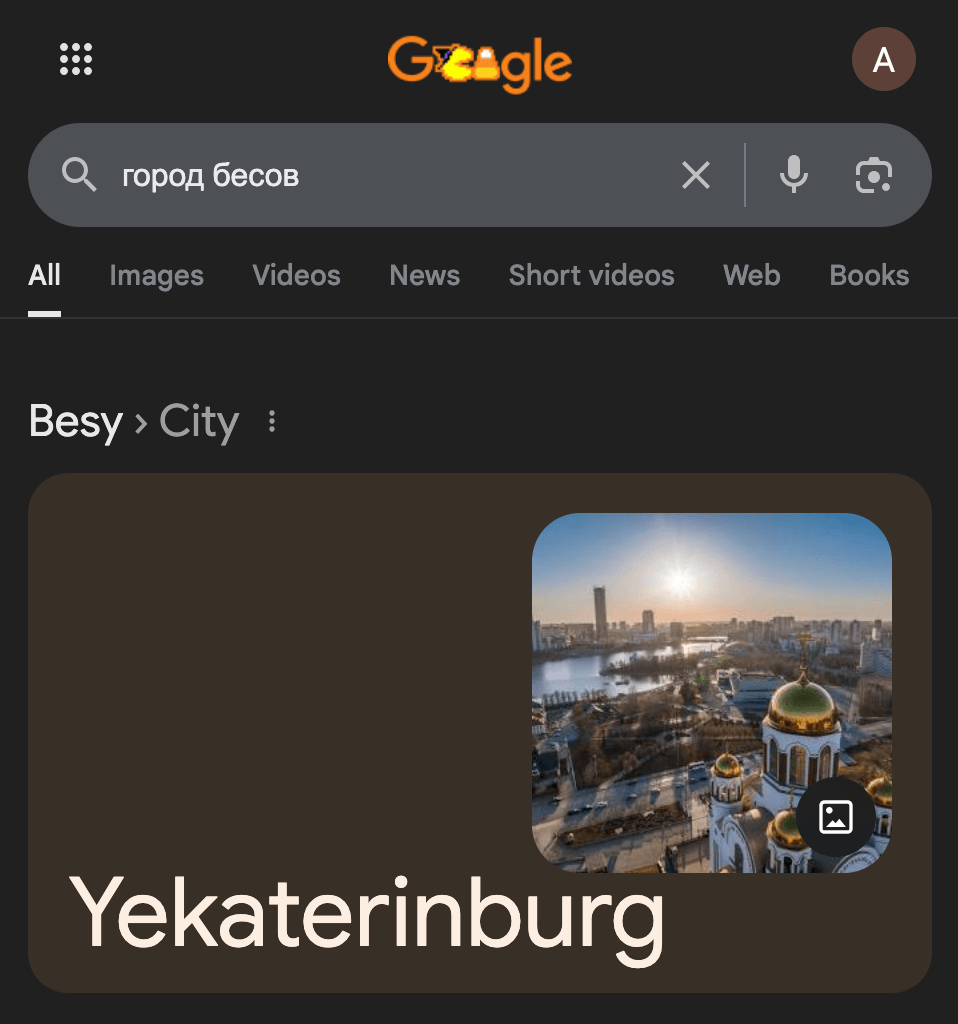The image size is (958, 1024).
Task: Start voice search with the microphone
Action: 793,176
